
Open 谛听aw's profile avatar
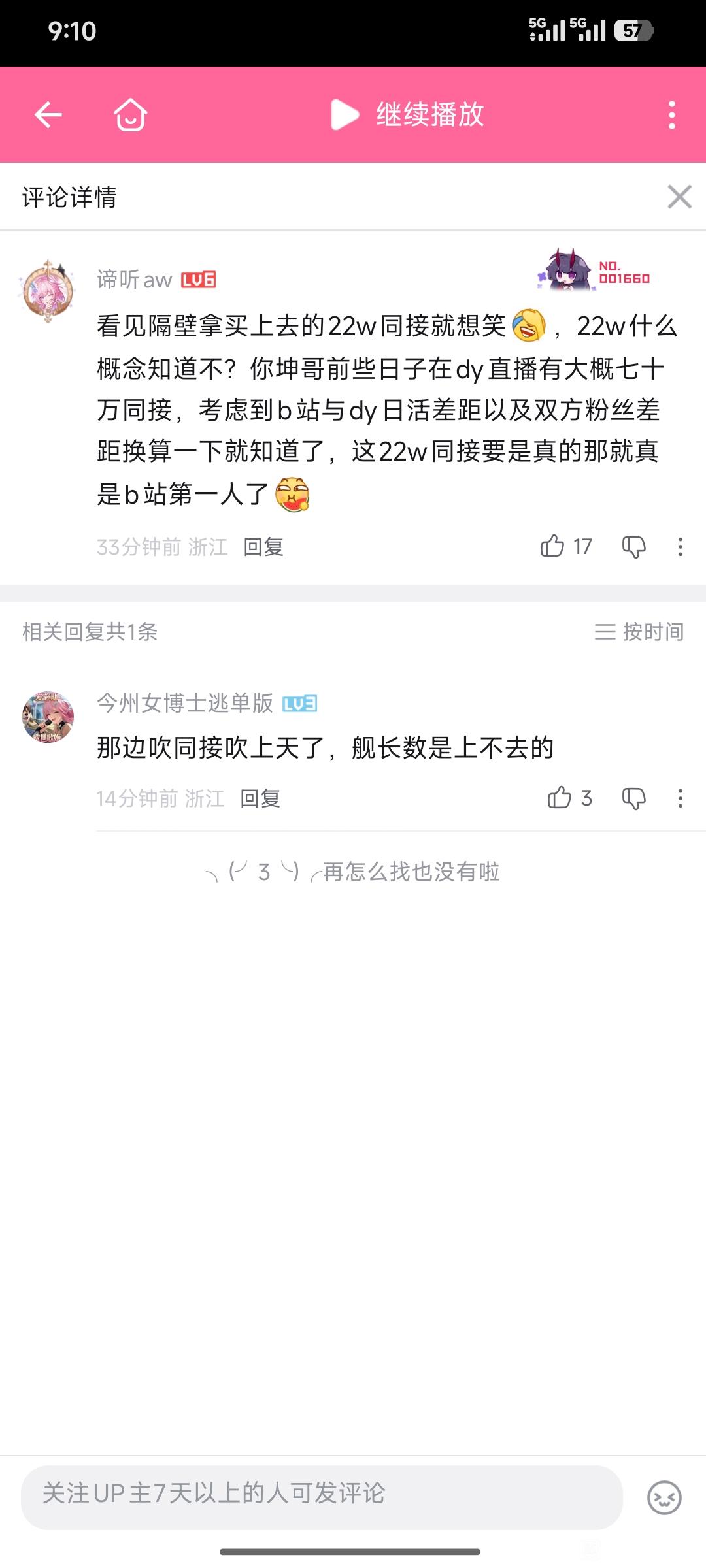pos(48,291)
